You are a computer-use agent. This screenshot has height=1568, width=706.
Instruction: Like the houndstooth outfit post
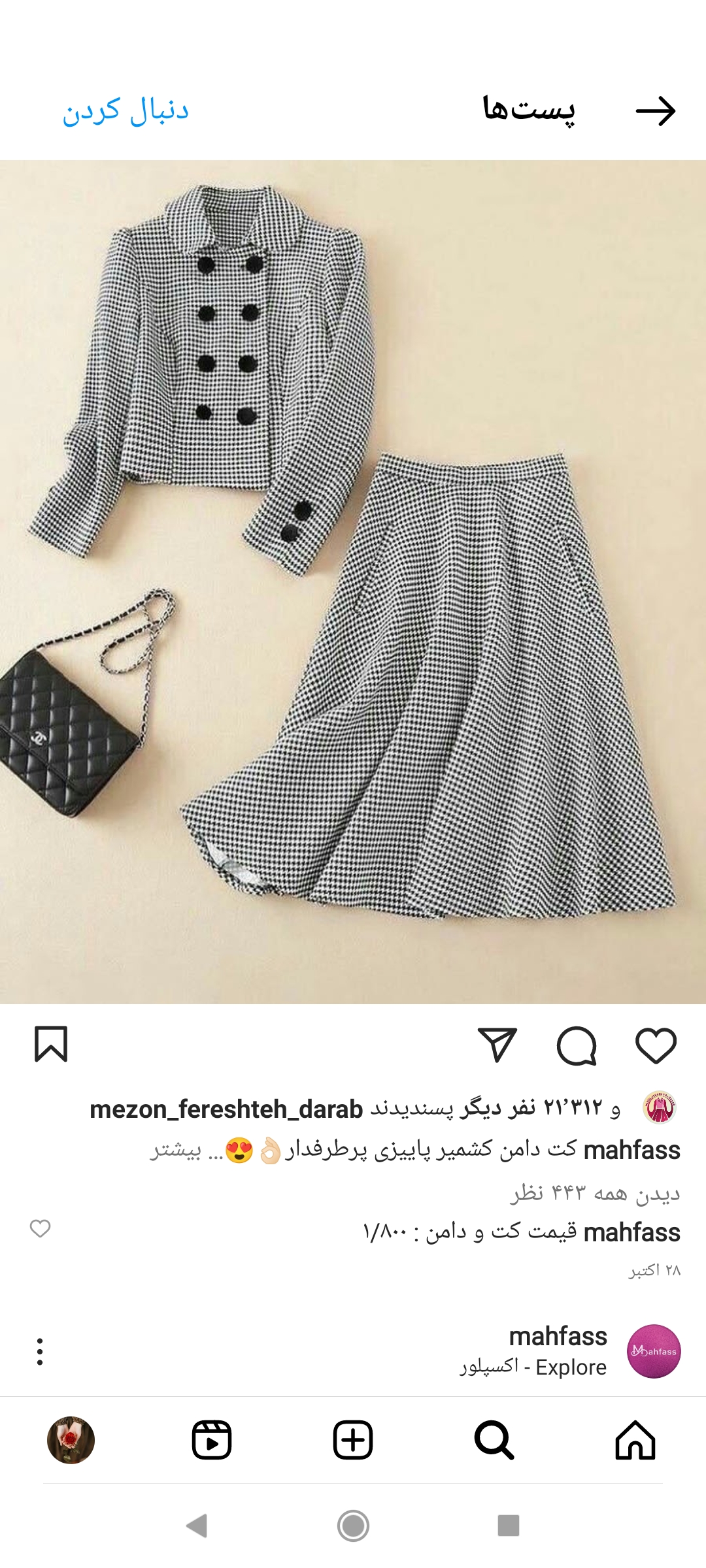[656, 1045]
